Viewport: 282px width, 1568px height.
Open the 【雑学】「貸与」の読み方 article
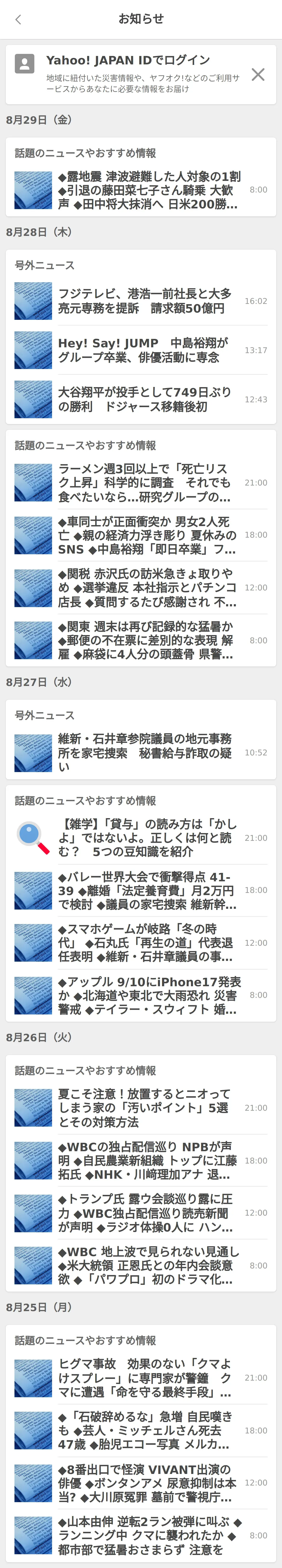click(x=146, y=838)
